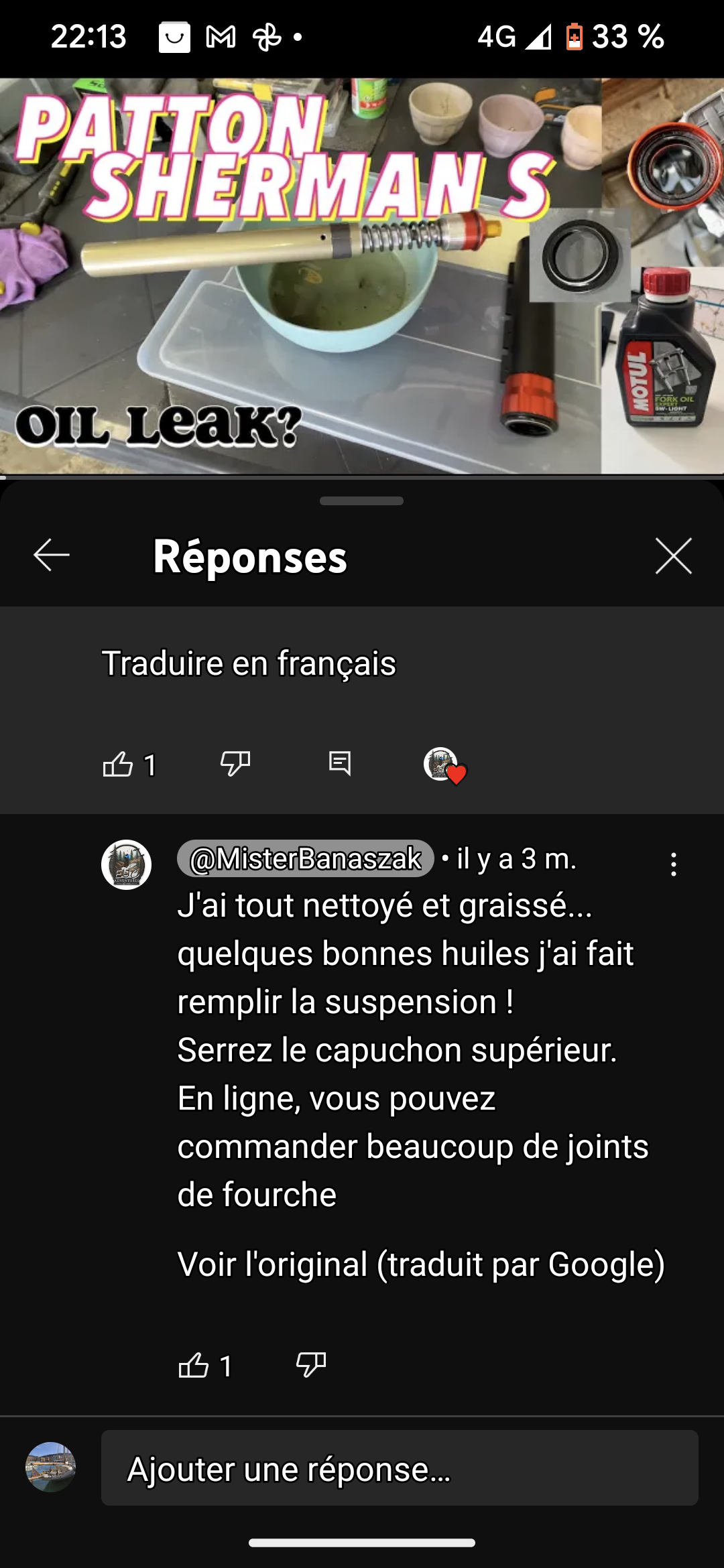
Task: Dislike MisterBanaszak's reply
Action: click(x=311, y=1365)
